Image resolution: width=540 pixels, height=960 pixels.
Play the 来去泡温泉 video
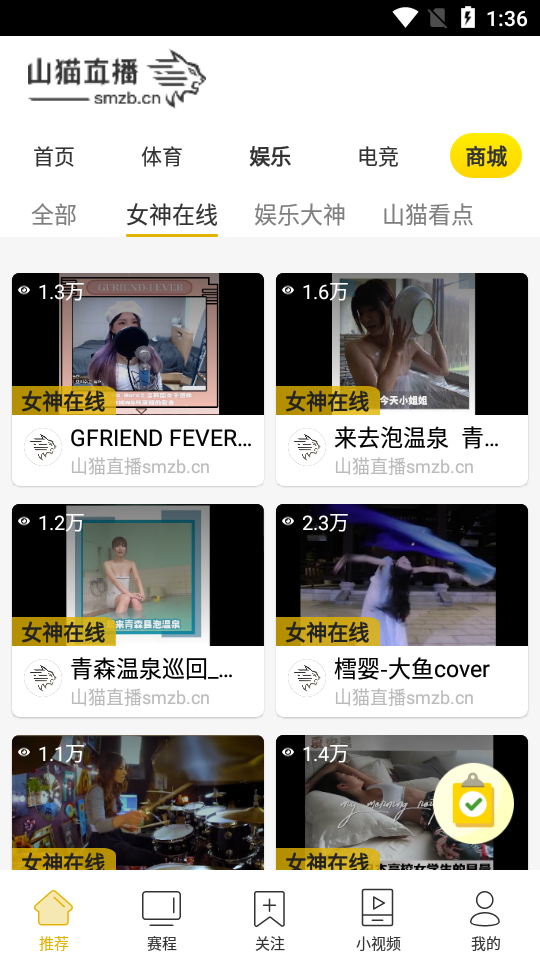pos(402,380)
